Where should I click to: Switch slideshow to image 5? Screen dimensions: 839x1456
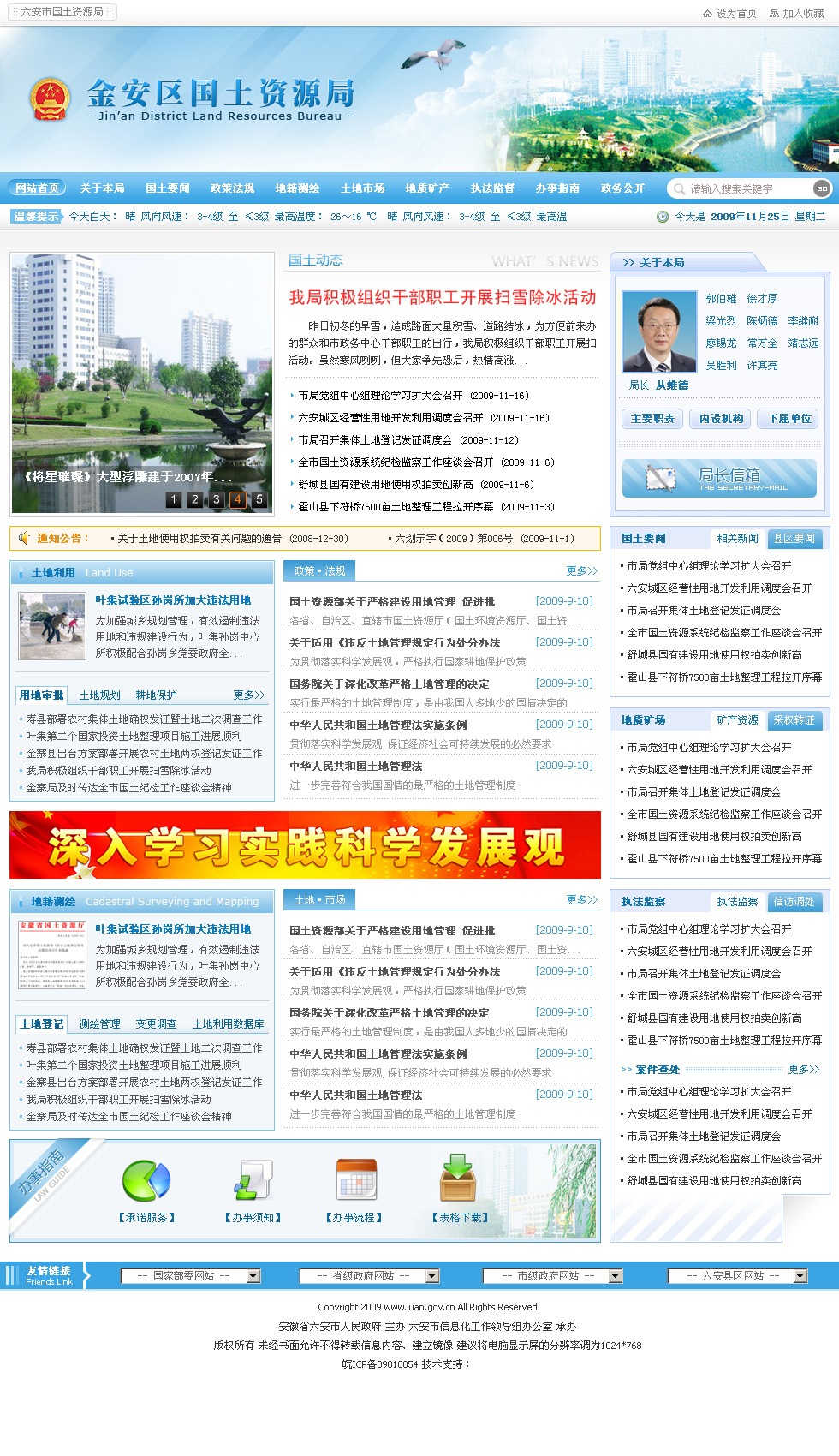(x=259, y=499)
